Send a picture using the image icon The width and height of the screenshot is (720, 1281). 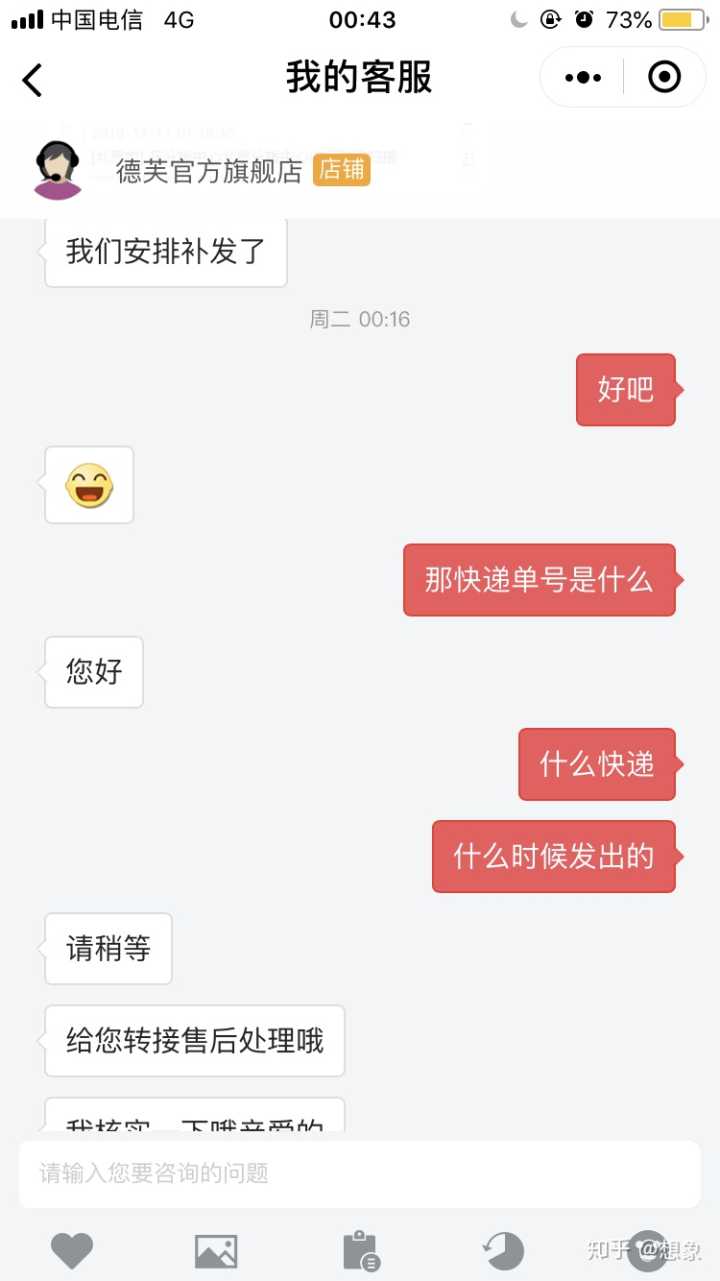(216, 1250)
